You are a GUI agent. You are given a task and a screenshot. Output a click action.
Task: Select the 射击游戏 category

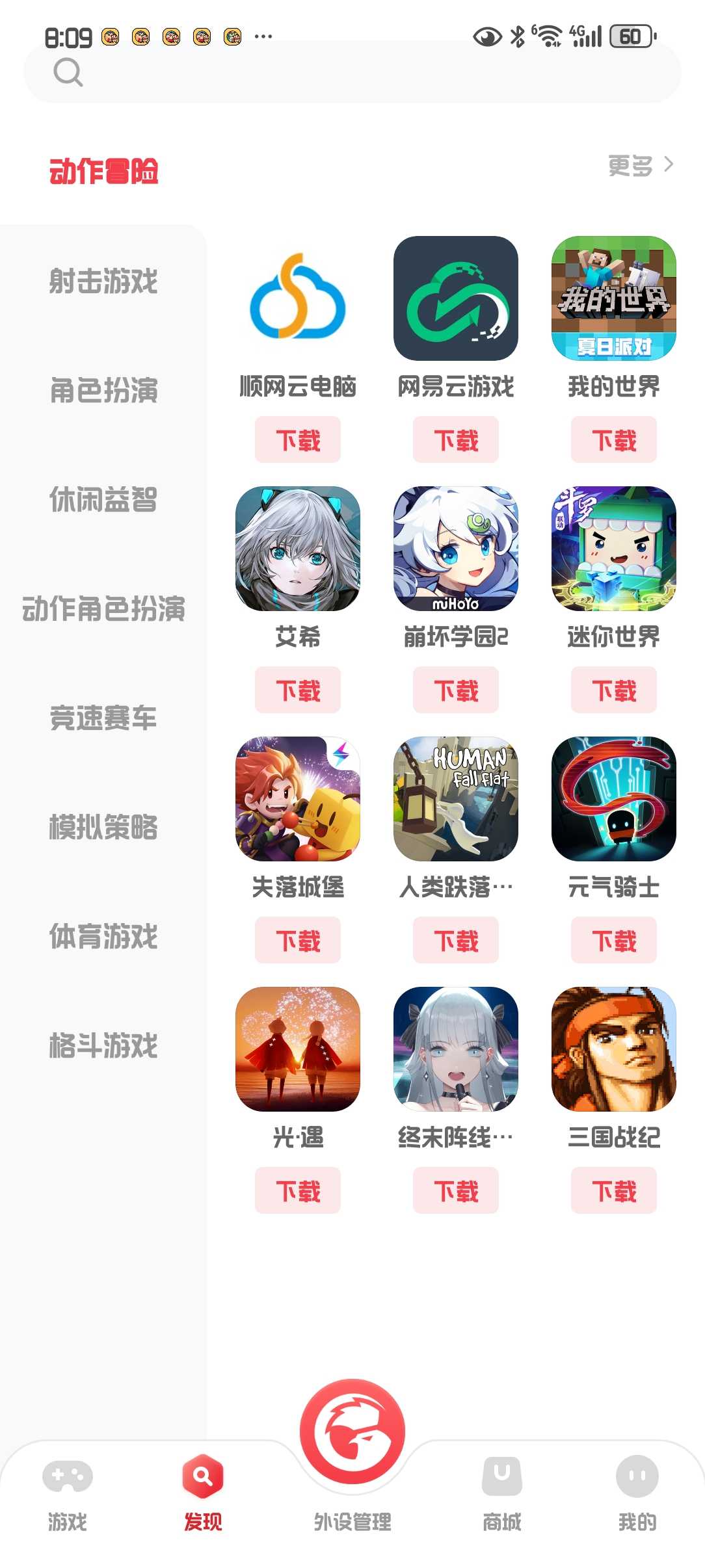coord(103,281)
